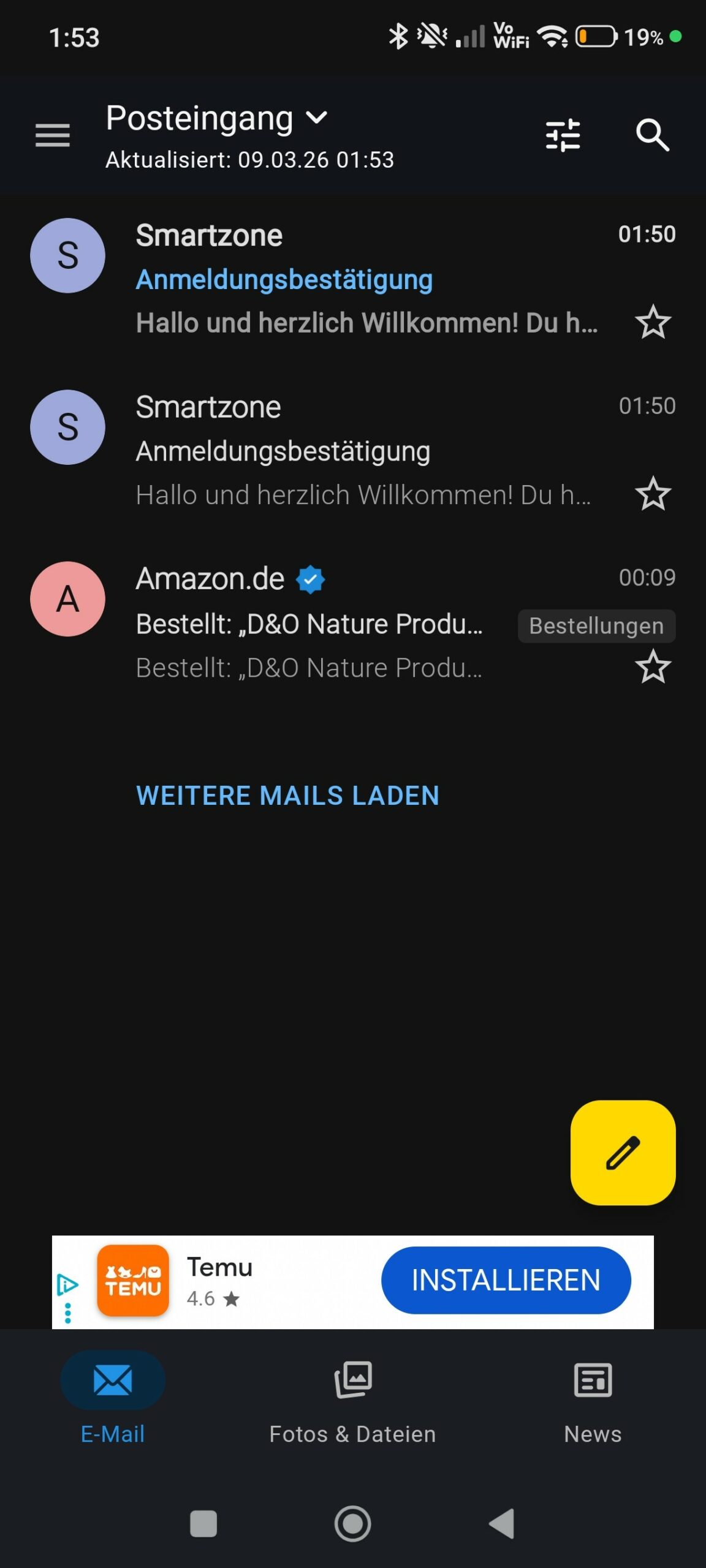Search the mailbox
This screenshot has width=706, height=1568.
652,135
